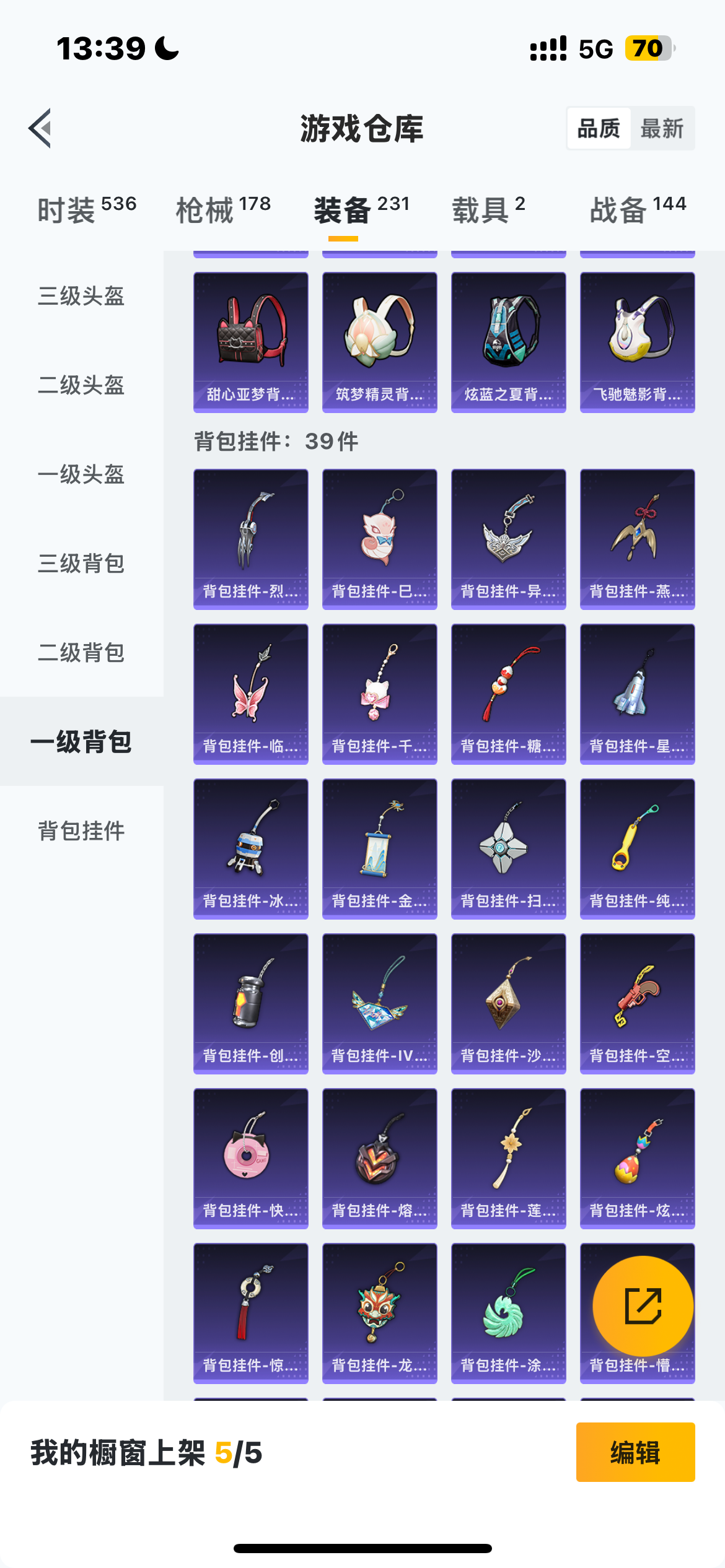725x1568 pixels.
Task: Switch to the 战备 tab
Action: tap(638, 210)
